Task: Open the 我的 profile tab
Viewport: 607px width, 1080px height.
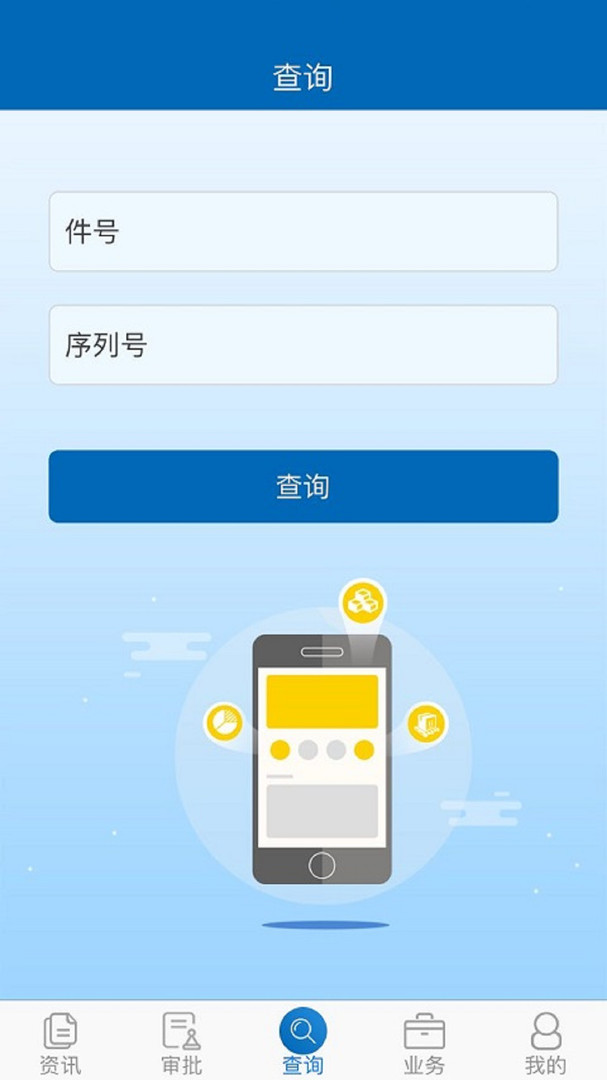Action: [x=545, y=1042]
